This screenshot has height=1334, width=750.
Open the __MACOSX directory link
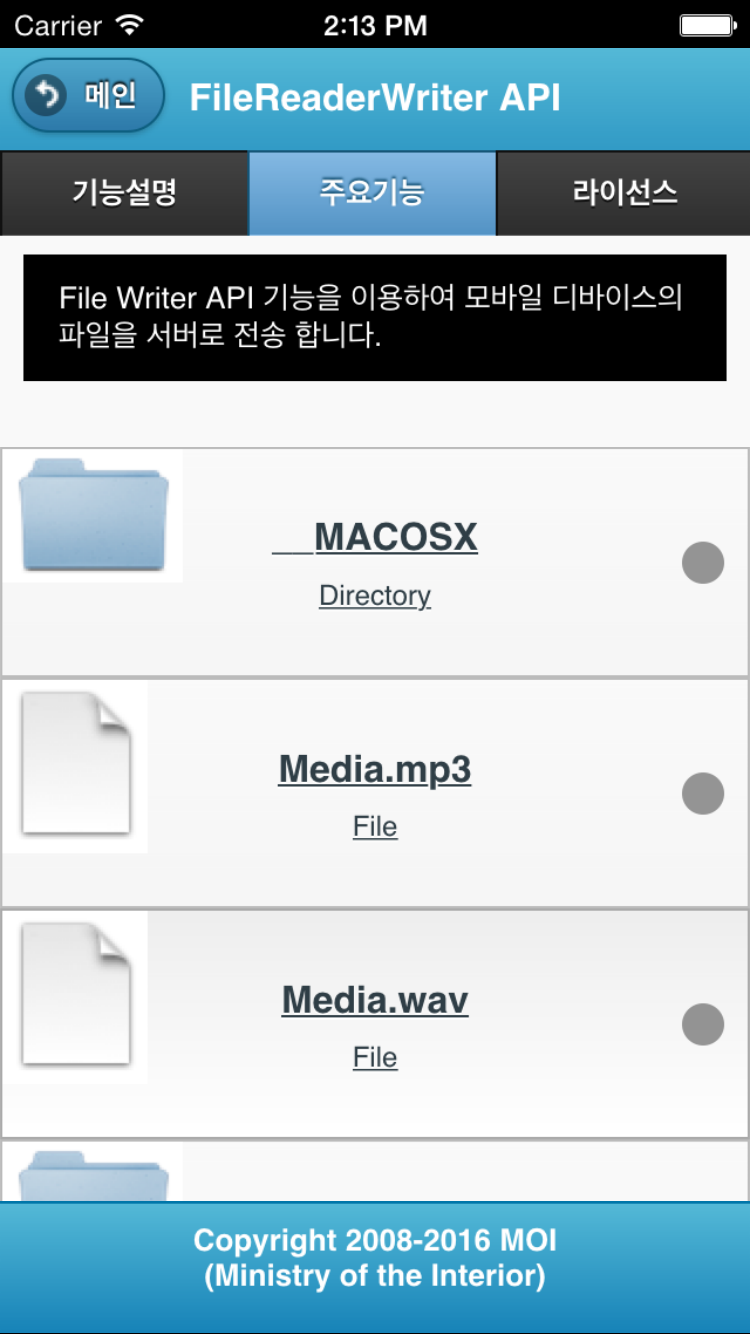(x=375, y=538)
